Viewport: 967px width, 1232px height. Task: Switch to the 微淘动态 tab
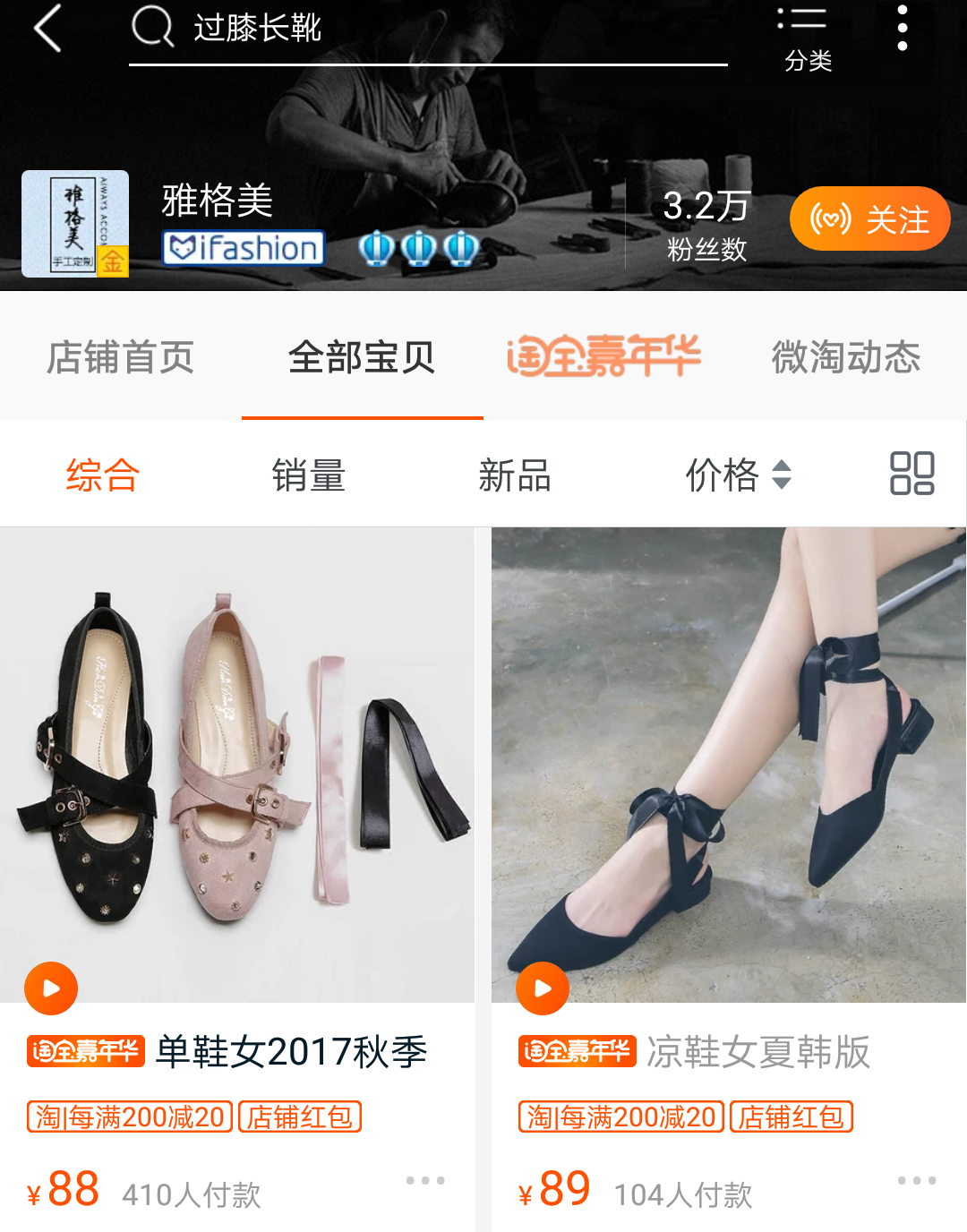click(x=846, y=356)
